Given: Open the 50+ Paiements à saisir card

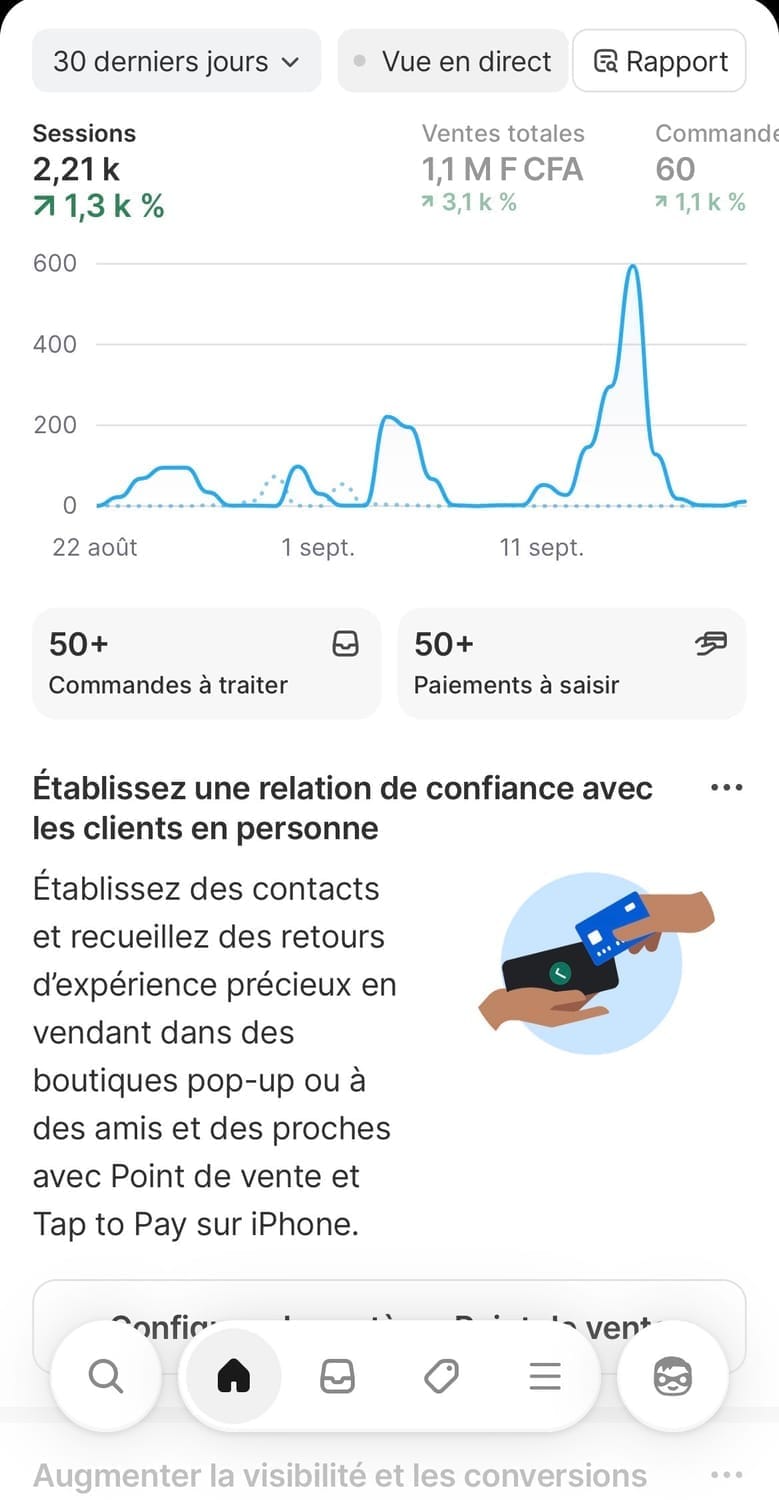Looking at the screenshot, I should coord(571,663).
